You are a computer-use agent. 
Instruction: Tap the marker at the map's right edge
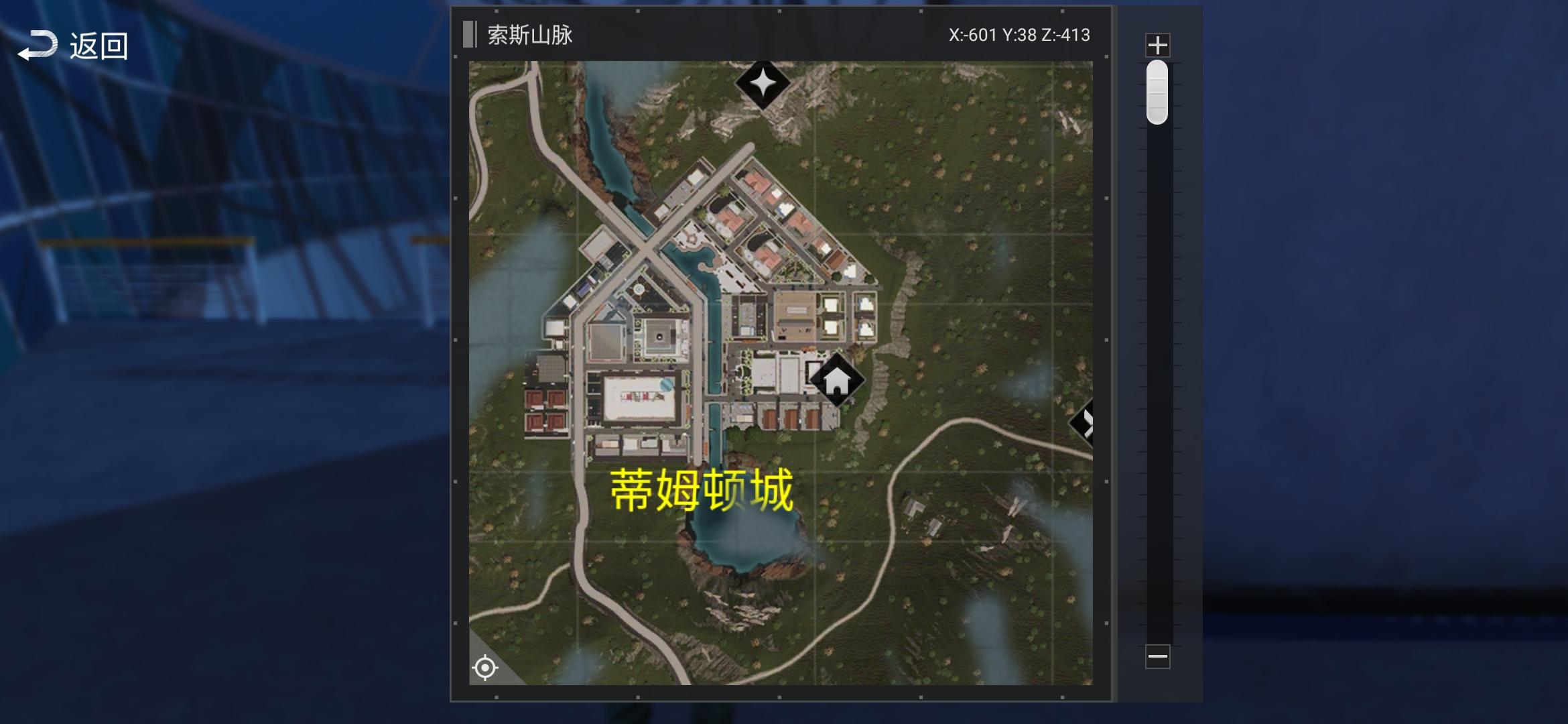click(x=1084, y=422)
